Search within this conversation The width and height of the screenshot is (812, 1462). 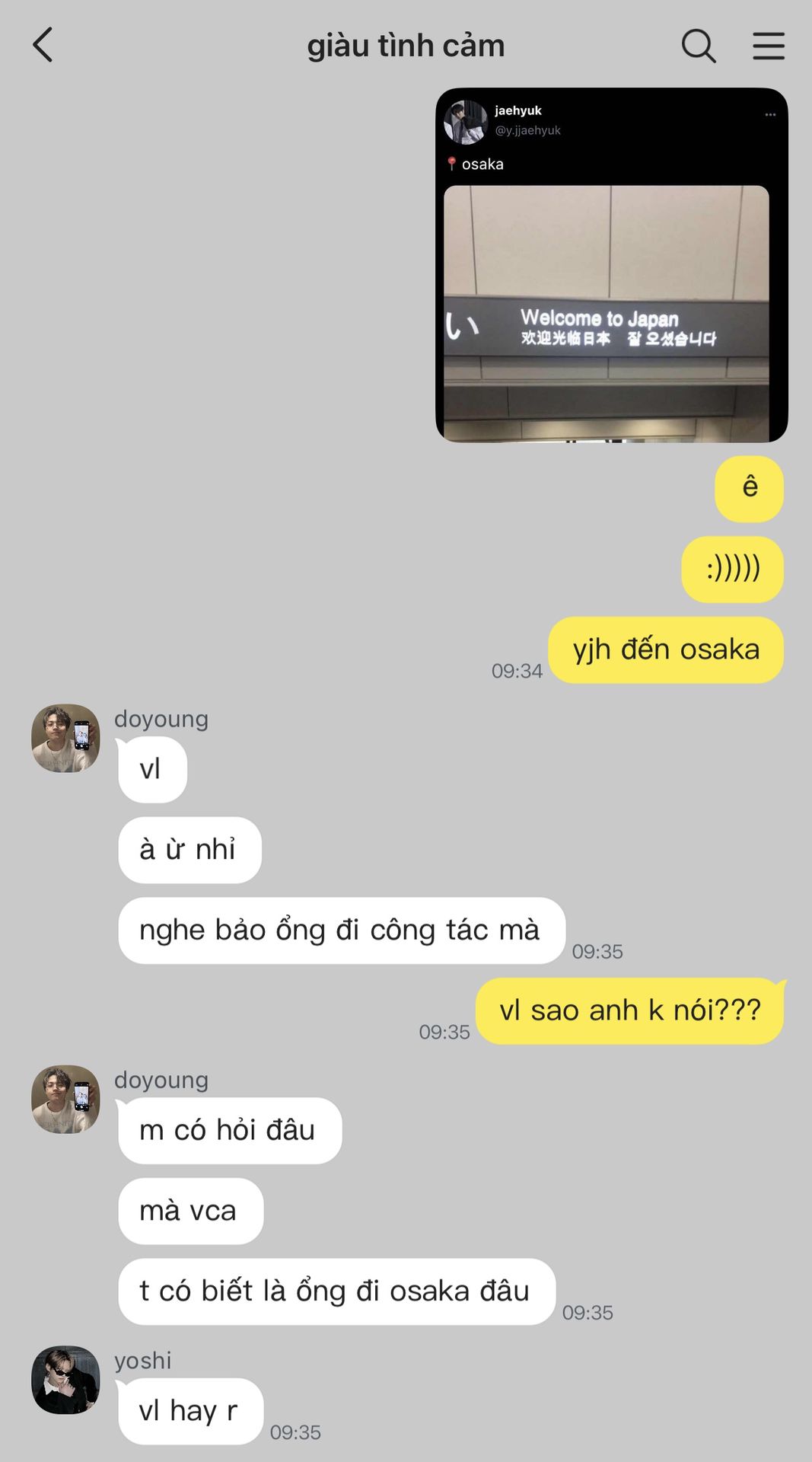(699, 46)
